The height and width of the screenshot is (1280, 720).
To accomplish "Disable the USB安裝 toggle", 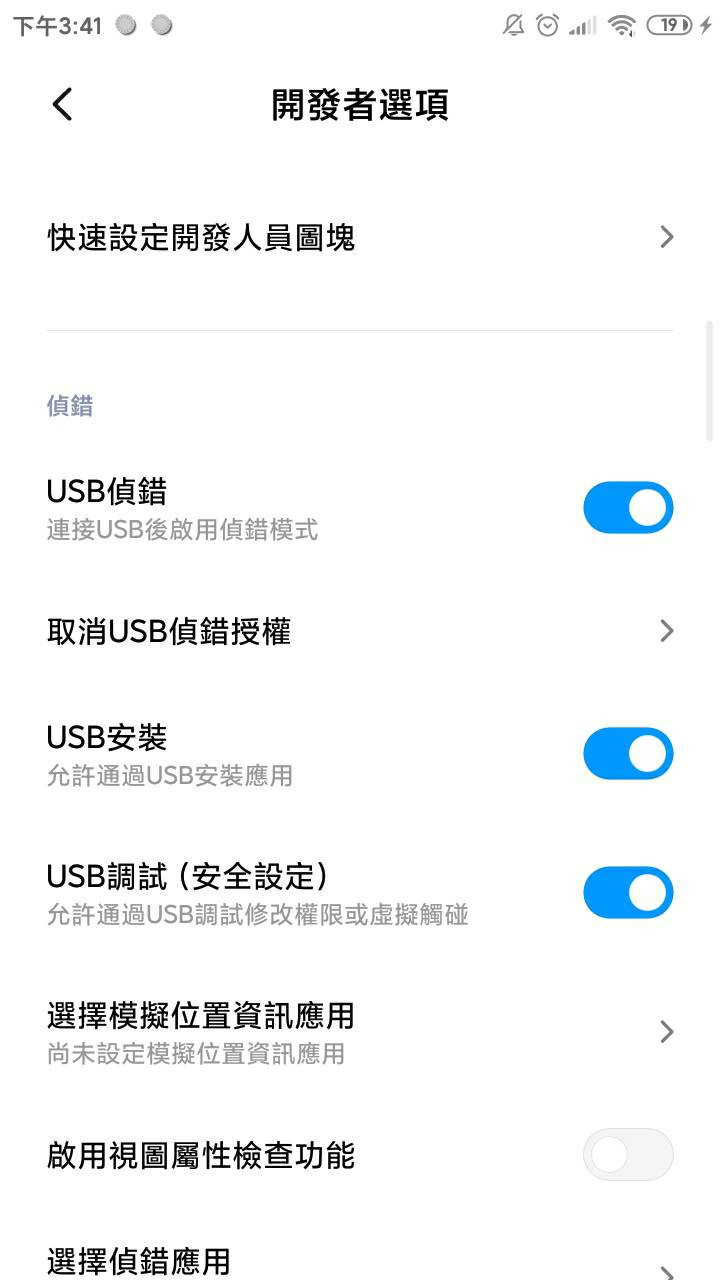I will pos(628,753).
